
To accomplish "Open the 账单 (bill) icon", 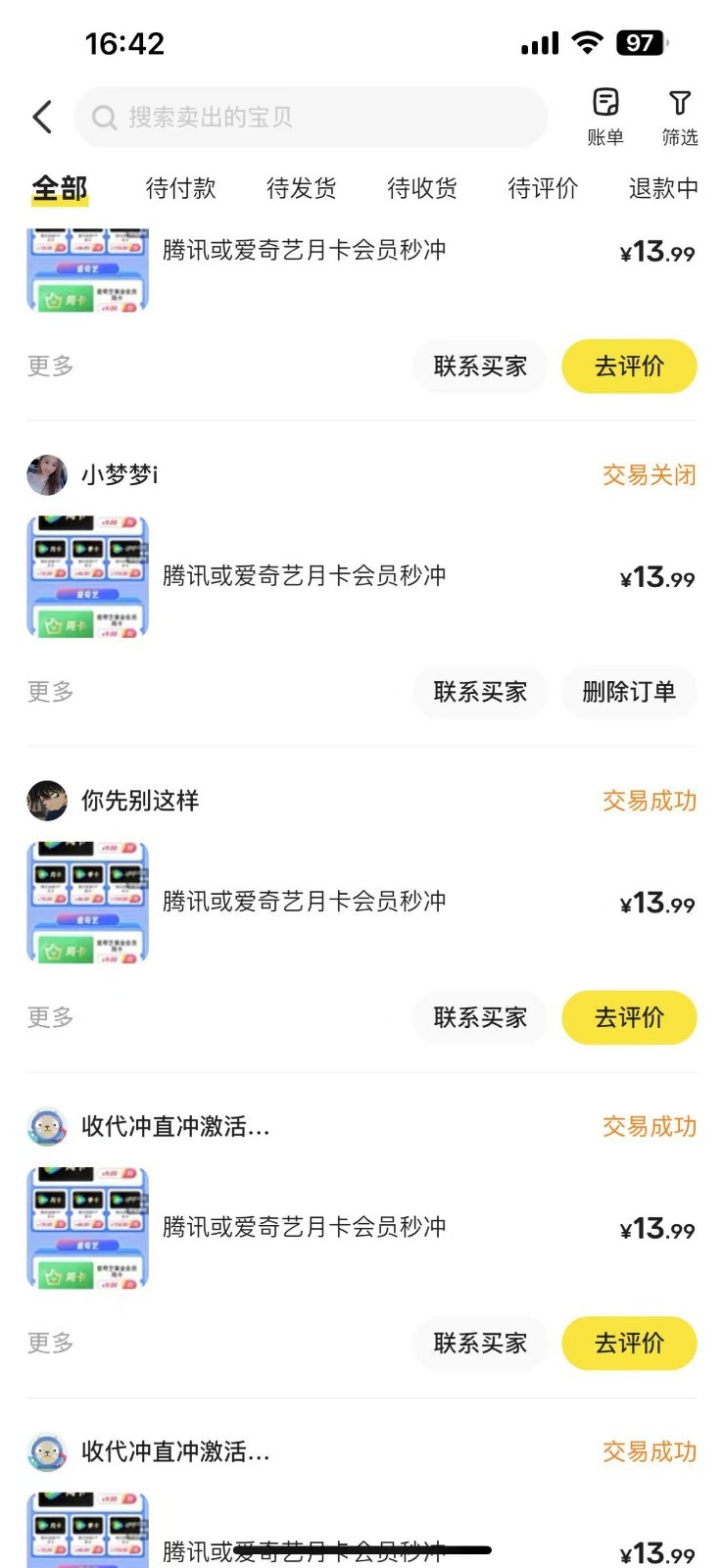I will pos(607,116).
